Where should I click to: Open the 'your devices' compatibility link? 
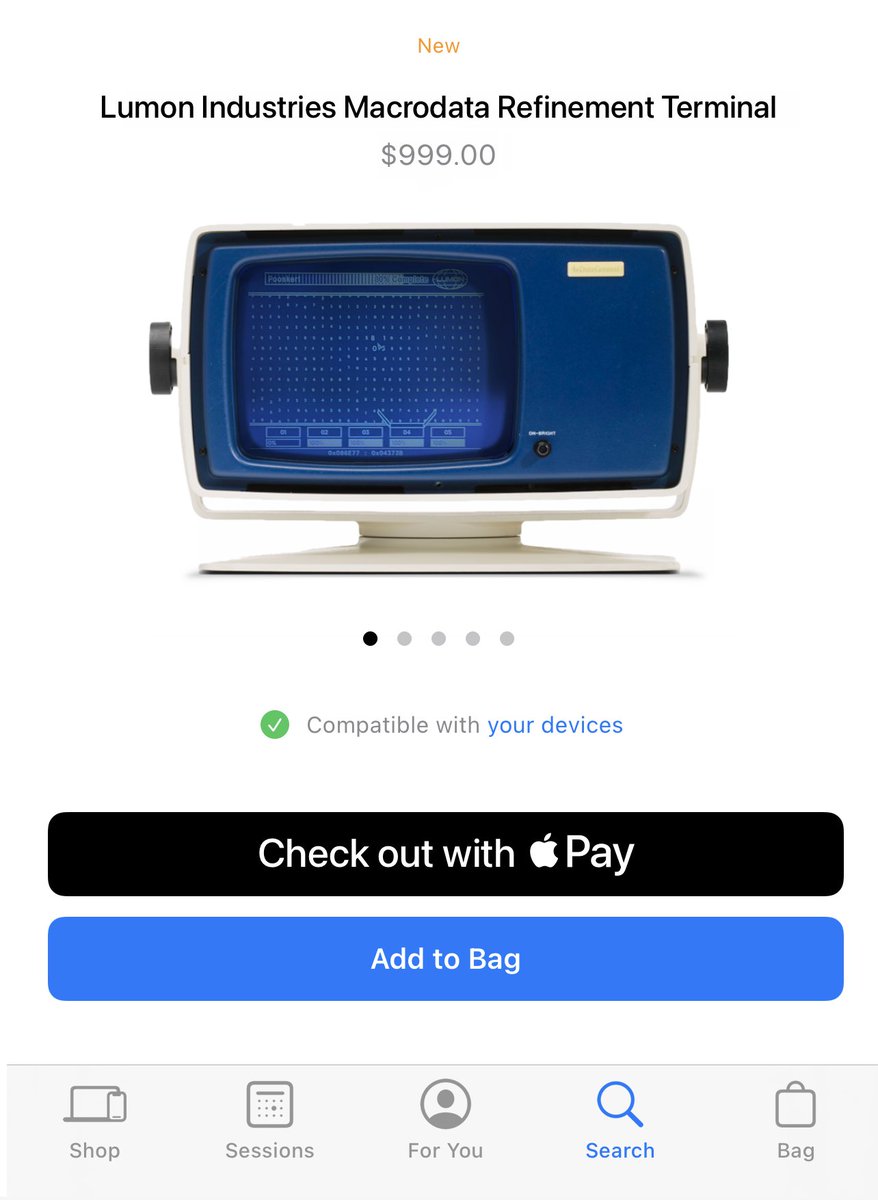click(555, 725)
